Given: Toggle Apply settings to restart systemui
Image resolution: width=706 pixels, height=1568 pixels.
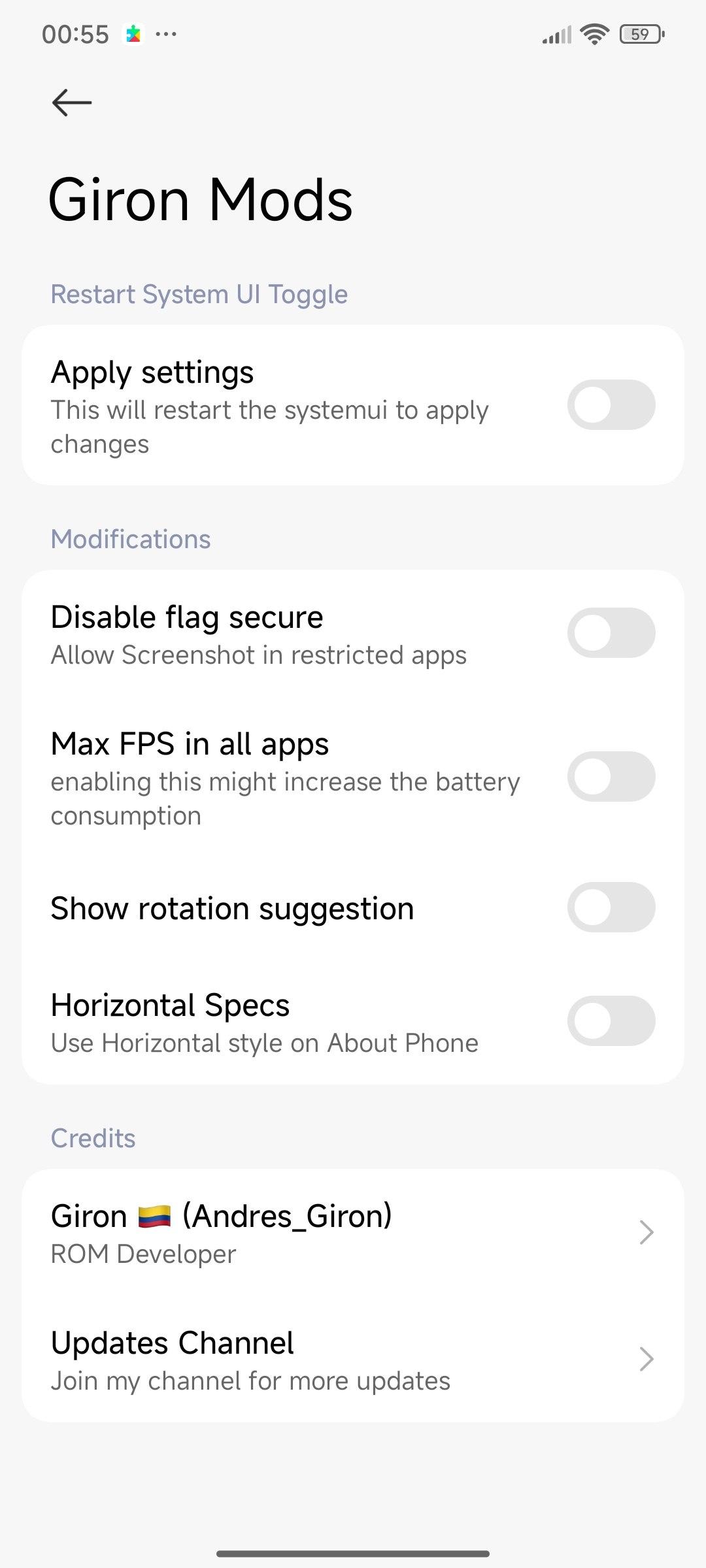Looking at the screenshot, I should point(611,405).
